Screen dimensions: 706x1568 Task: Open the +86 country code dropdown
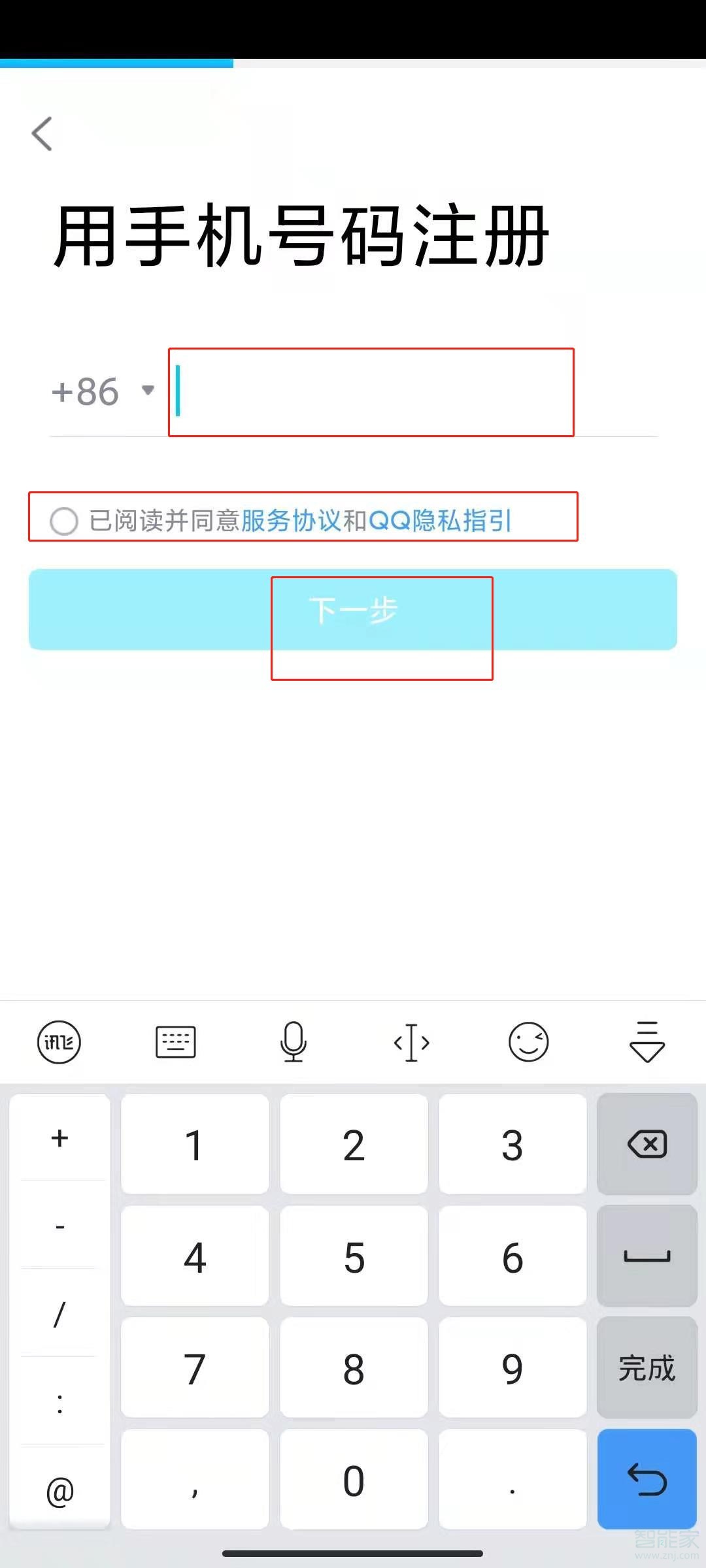pyautogui.click(x=103, y=392)
